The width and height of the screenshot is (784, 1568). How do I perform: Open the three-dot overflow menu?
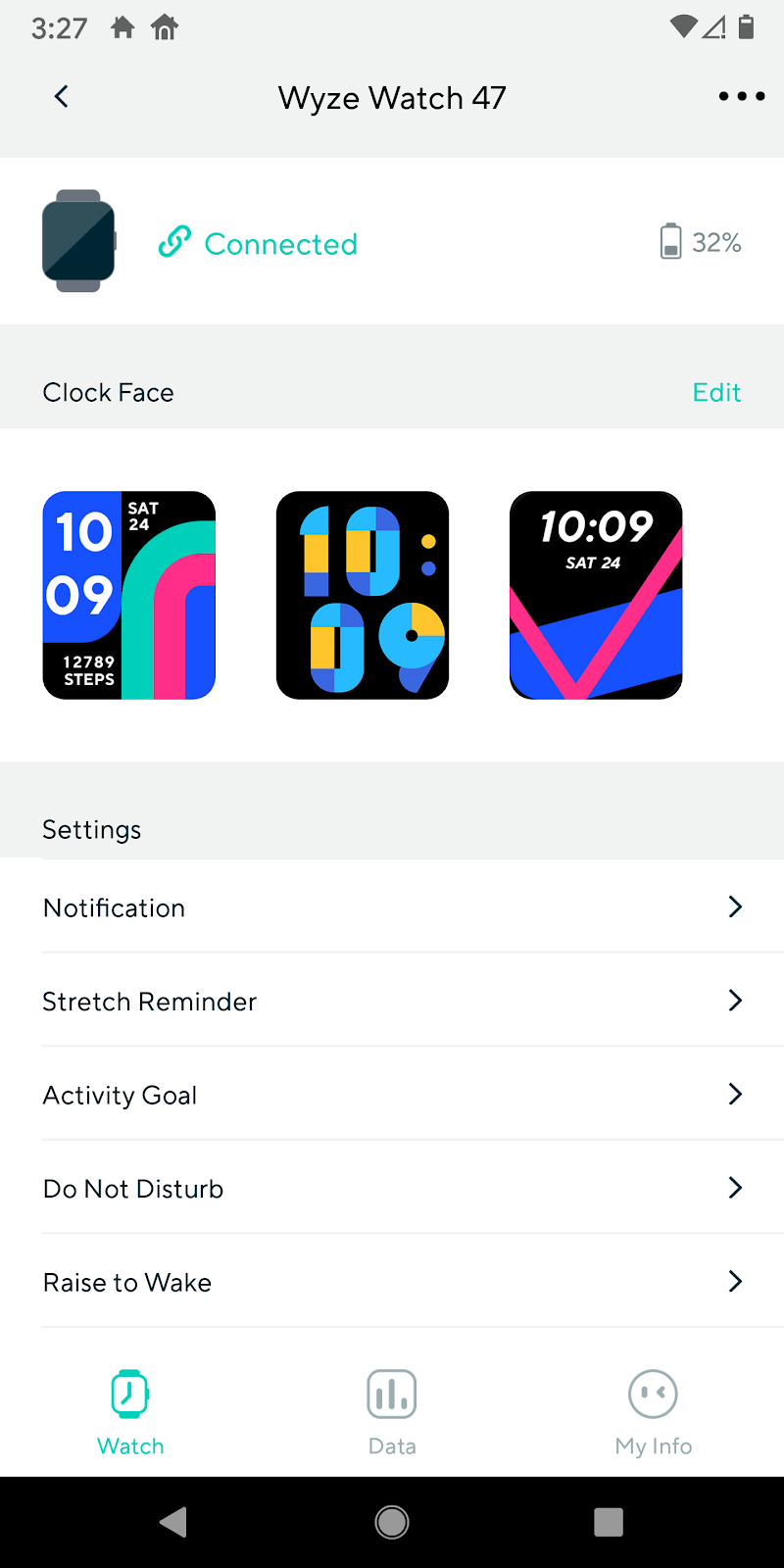[741, 96]
